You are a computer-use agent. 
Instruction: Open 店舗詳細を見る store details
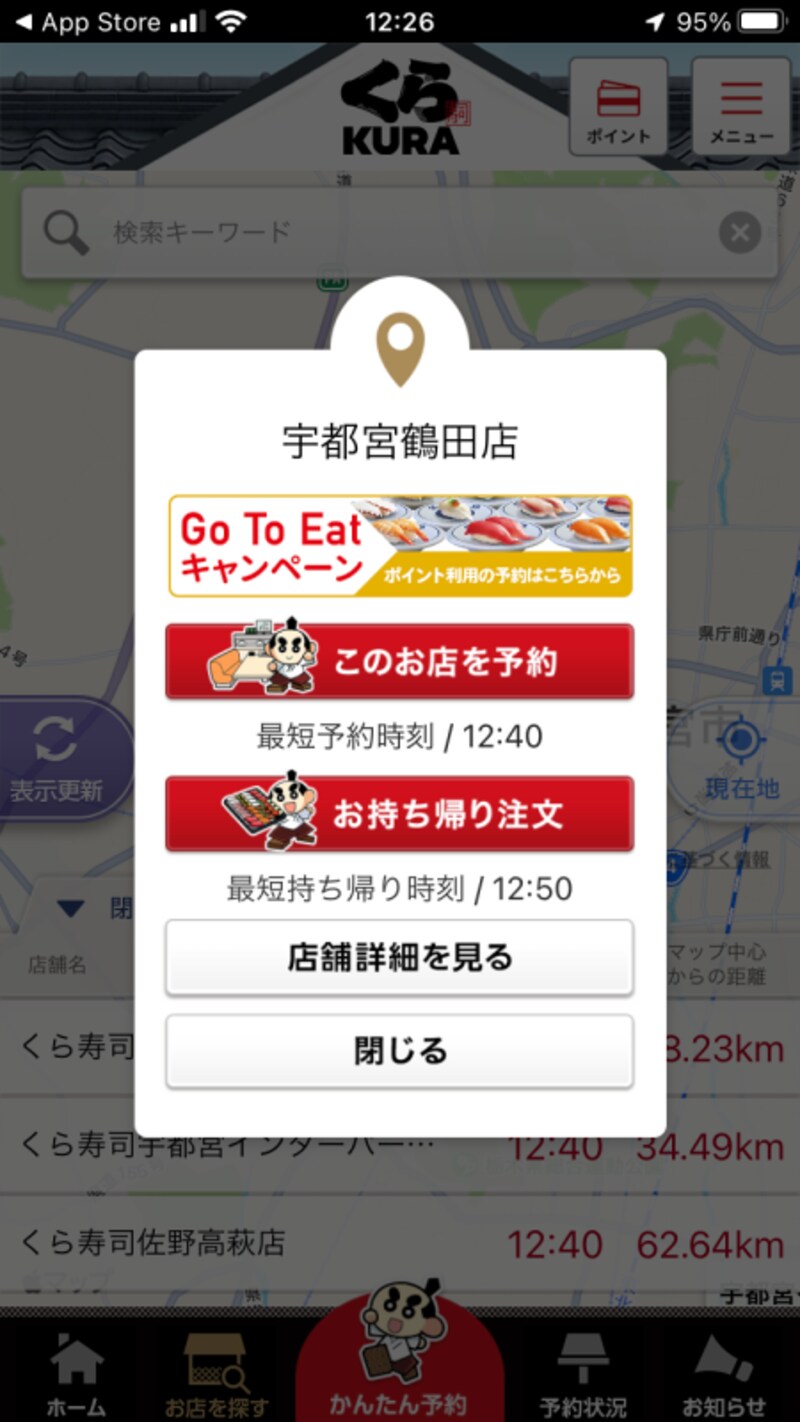point(400,957)
